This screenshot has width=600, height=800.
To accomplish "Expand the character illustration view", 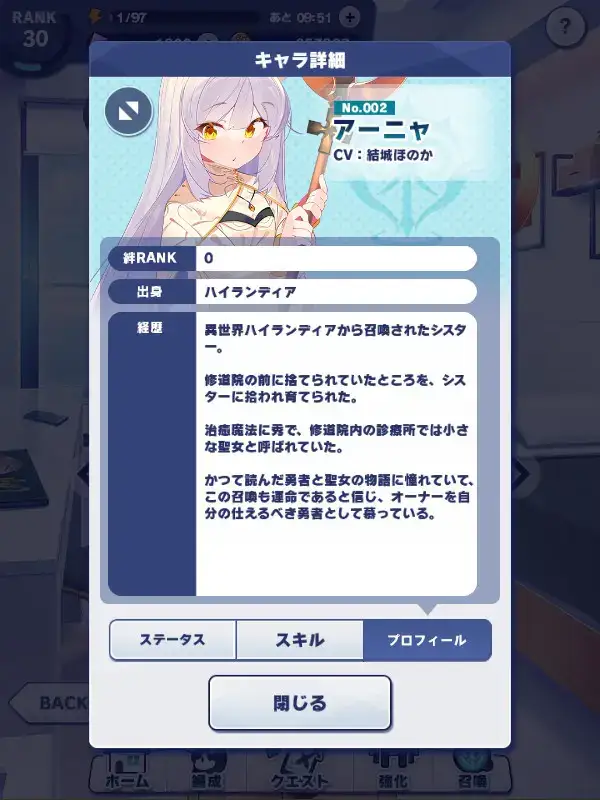I will [129, 111].
